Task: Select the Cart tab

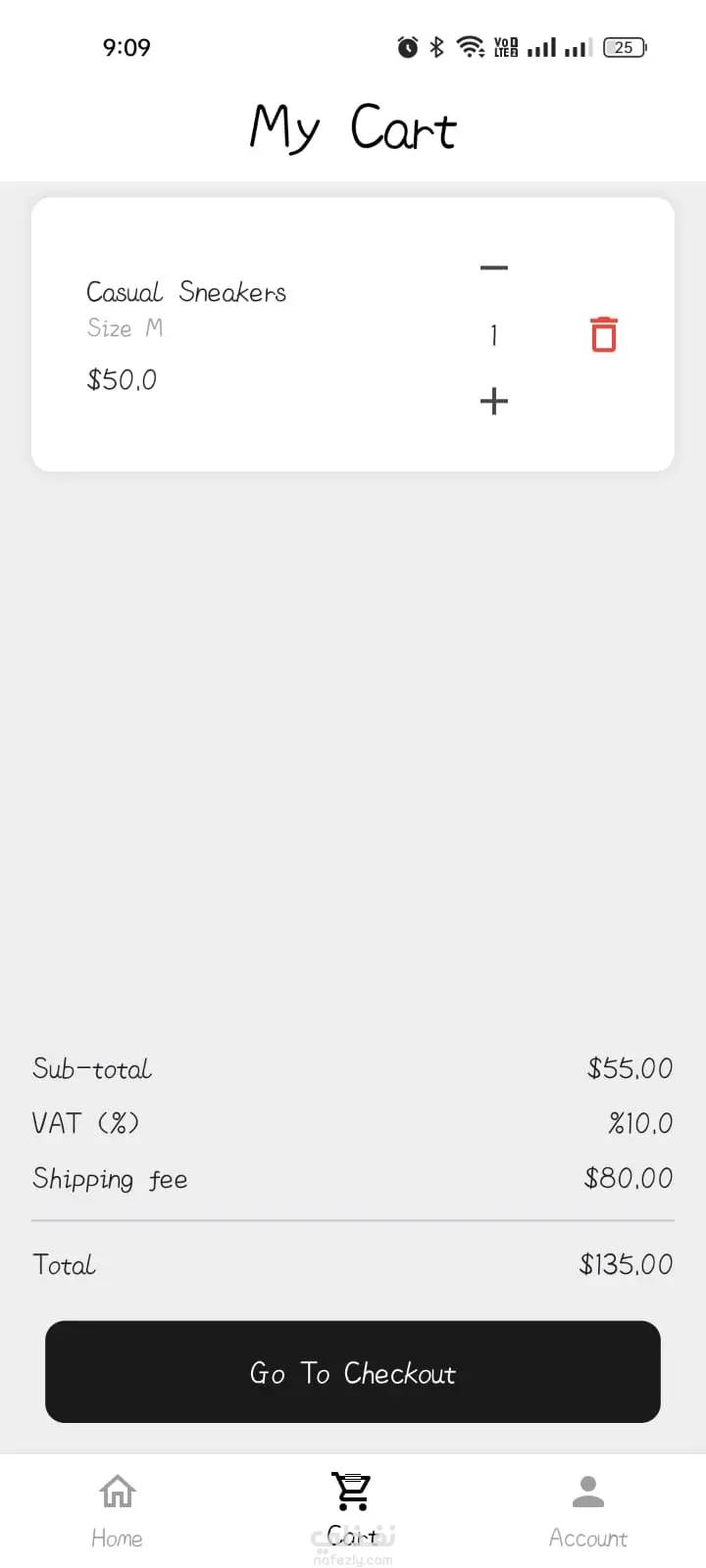Action: pyautogui.click(x=352, y=1509)
